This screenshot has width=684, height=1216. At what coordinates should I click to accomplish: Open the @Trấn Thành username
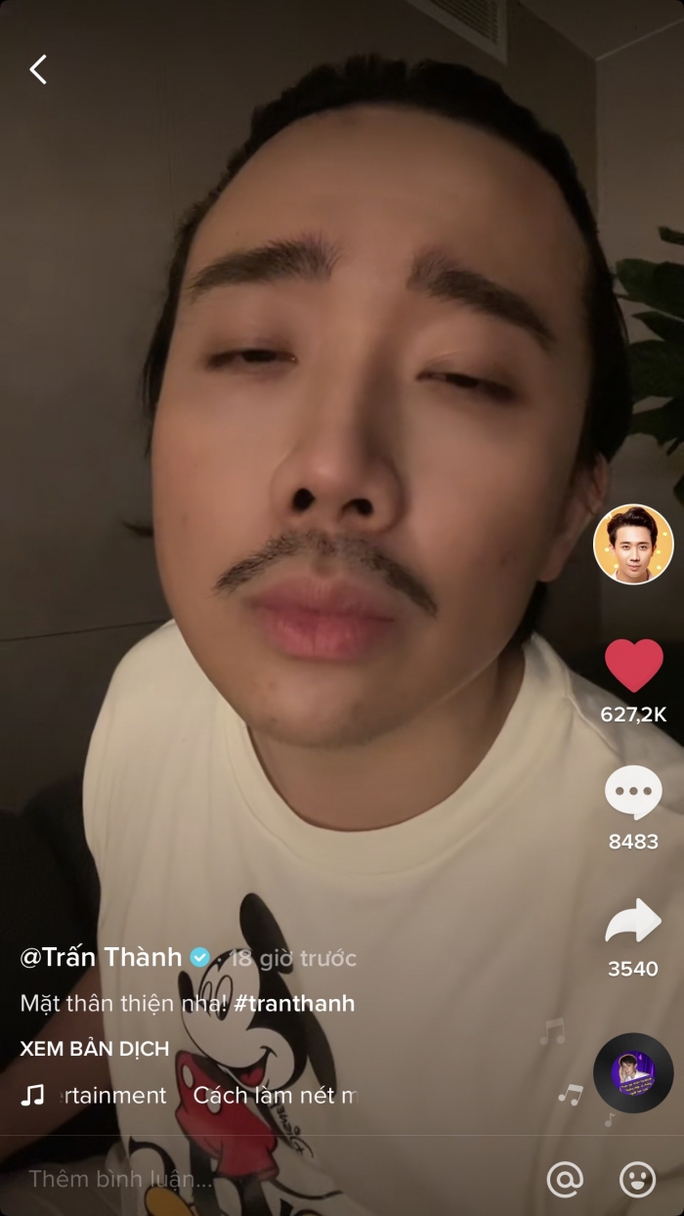coord(101,957)
